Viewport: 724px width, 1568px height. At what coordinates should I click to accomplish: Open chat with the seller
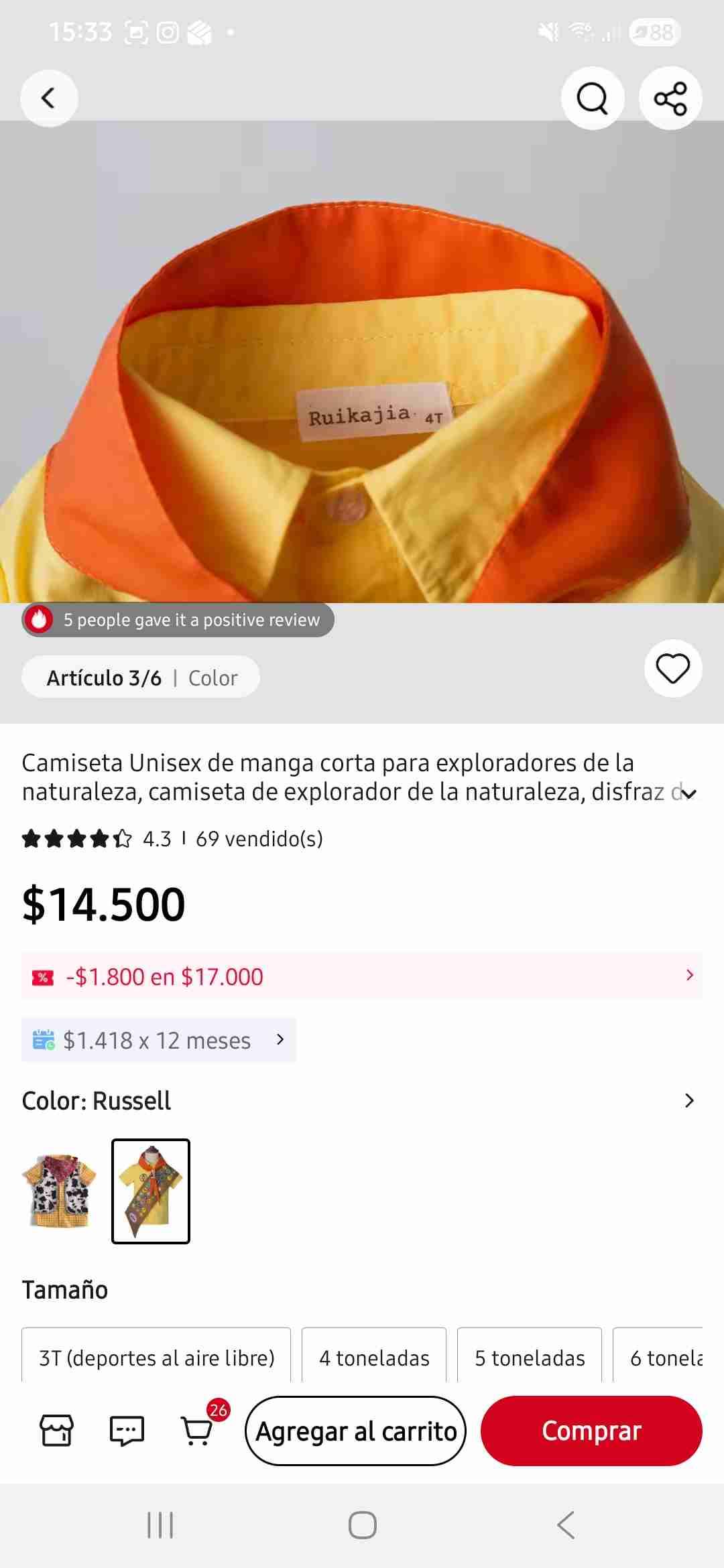pyautogui.click(x=127, y=1431)
